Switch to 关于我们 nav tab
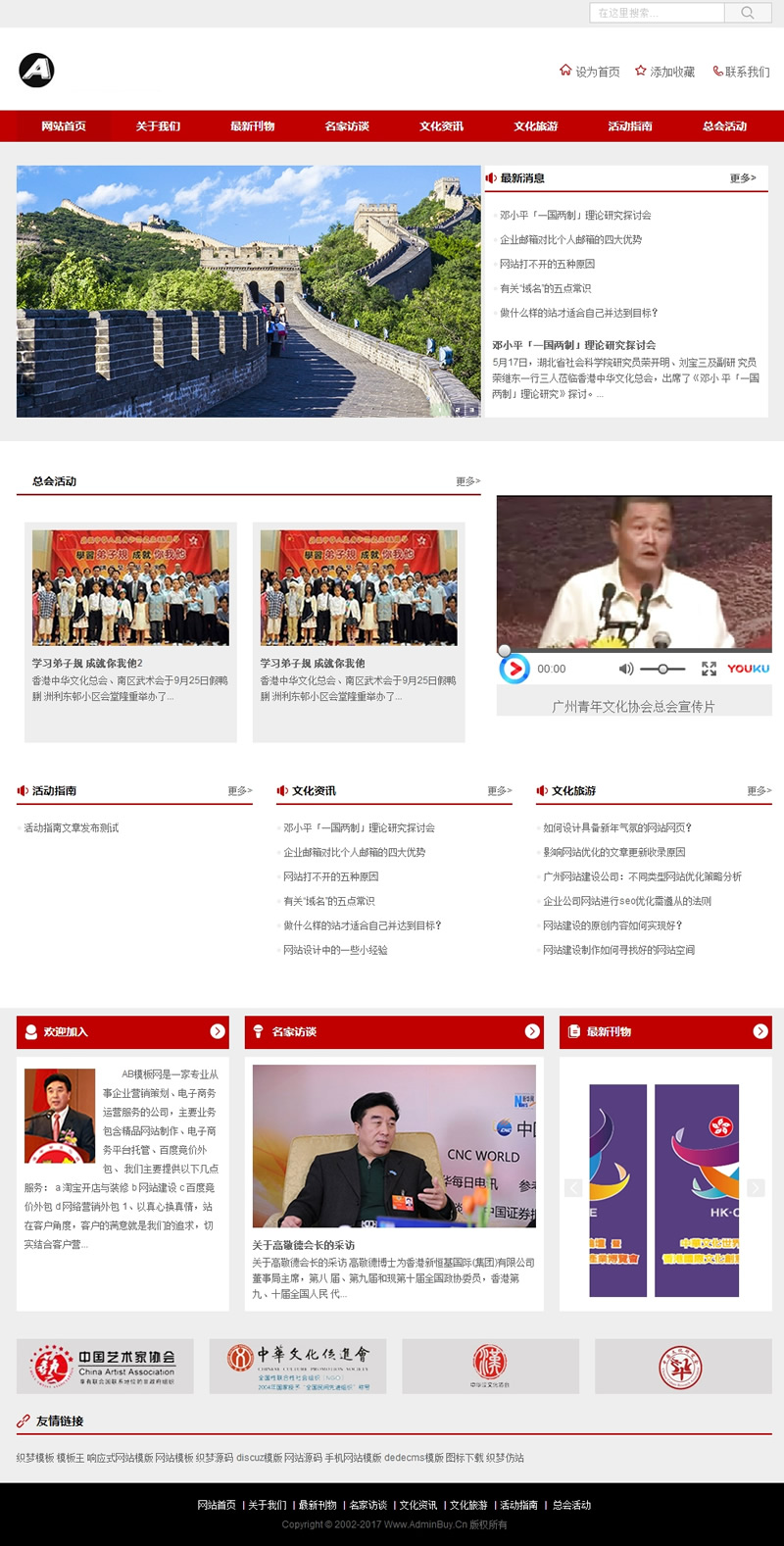The width and height of the screenshot is (784, 1546). (158, 126)
